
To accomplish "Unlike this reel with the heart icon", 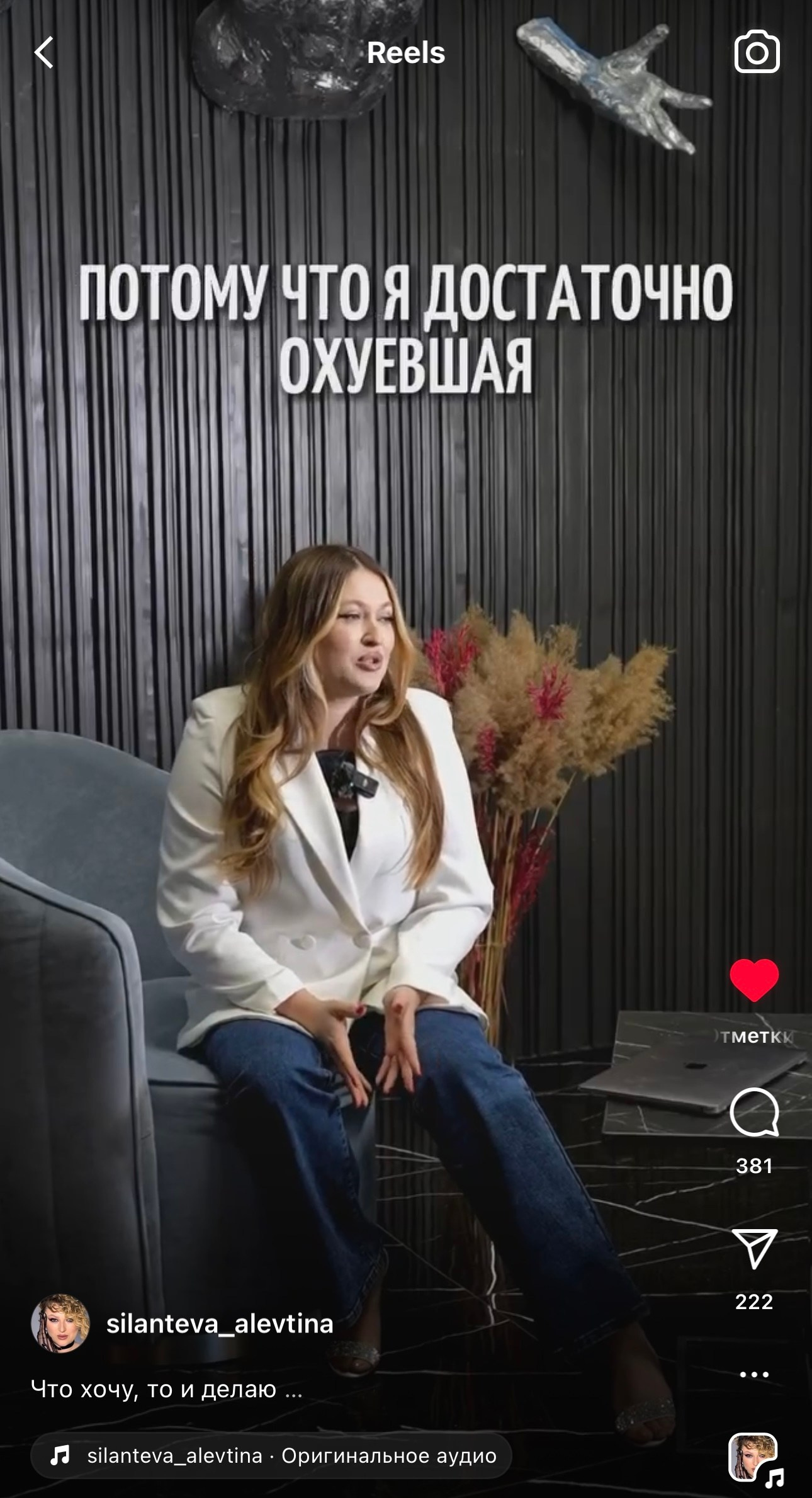I will pos(754,980).
